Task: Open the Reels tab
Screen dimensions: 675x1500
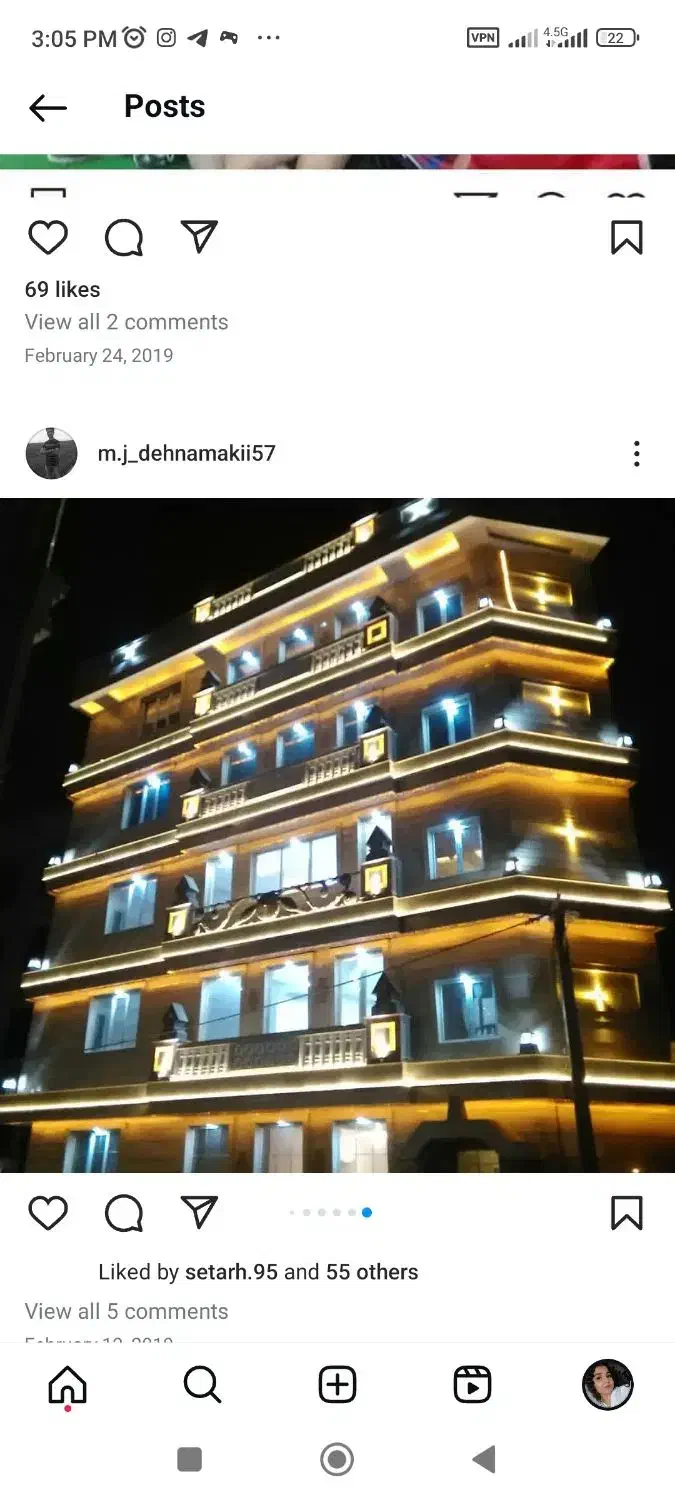Action: [x=472, y=1385]
